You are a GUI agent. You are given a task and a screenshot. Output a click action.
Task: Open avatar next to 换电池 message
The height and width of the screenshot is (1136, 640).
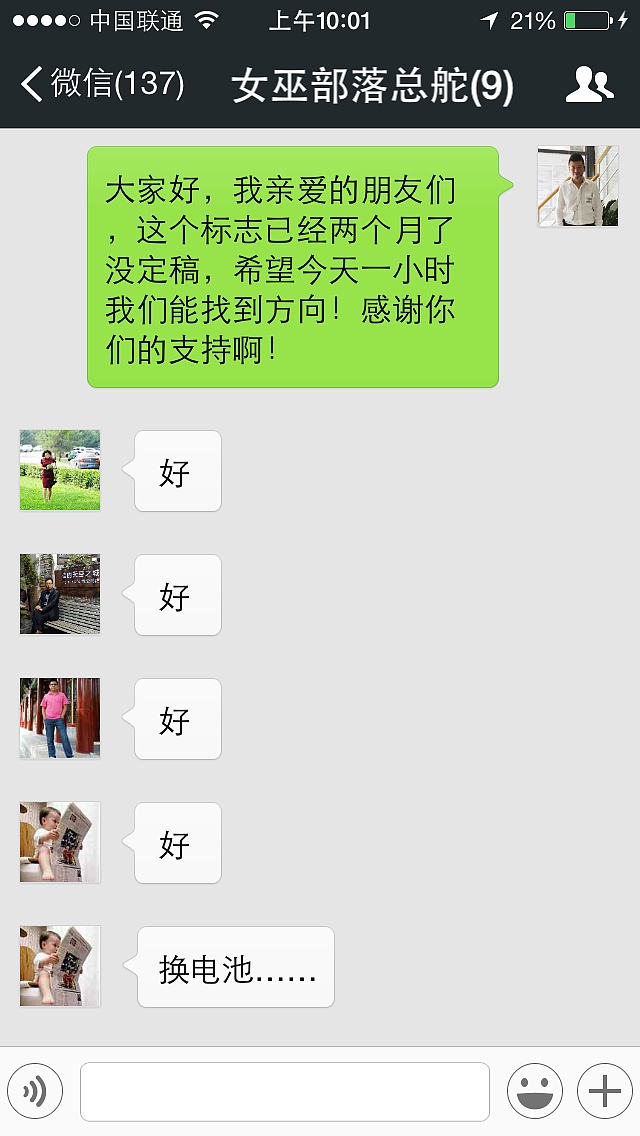[60, 966]
